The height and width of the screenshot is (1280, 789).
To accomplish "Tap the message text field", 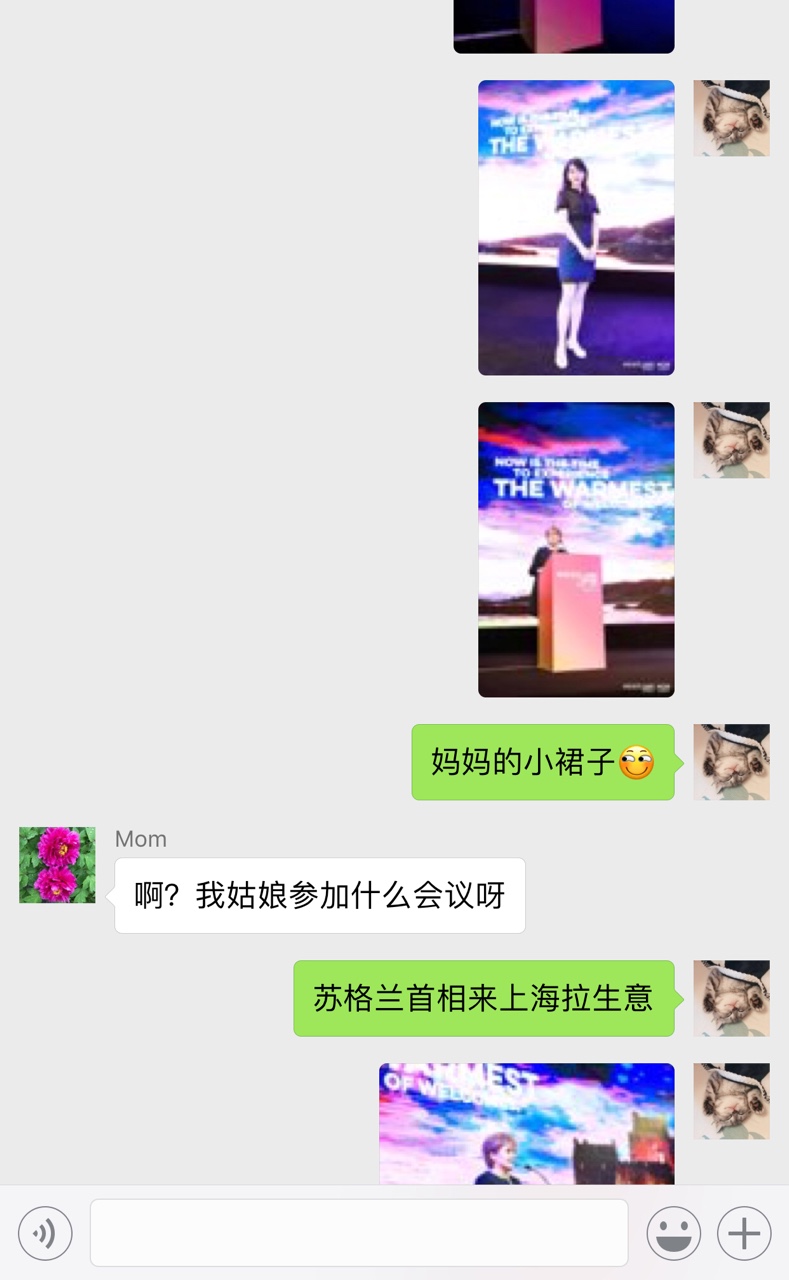I will pyautogui.click(x=359, y=1233).
